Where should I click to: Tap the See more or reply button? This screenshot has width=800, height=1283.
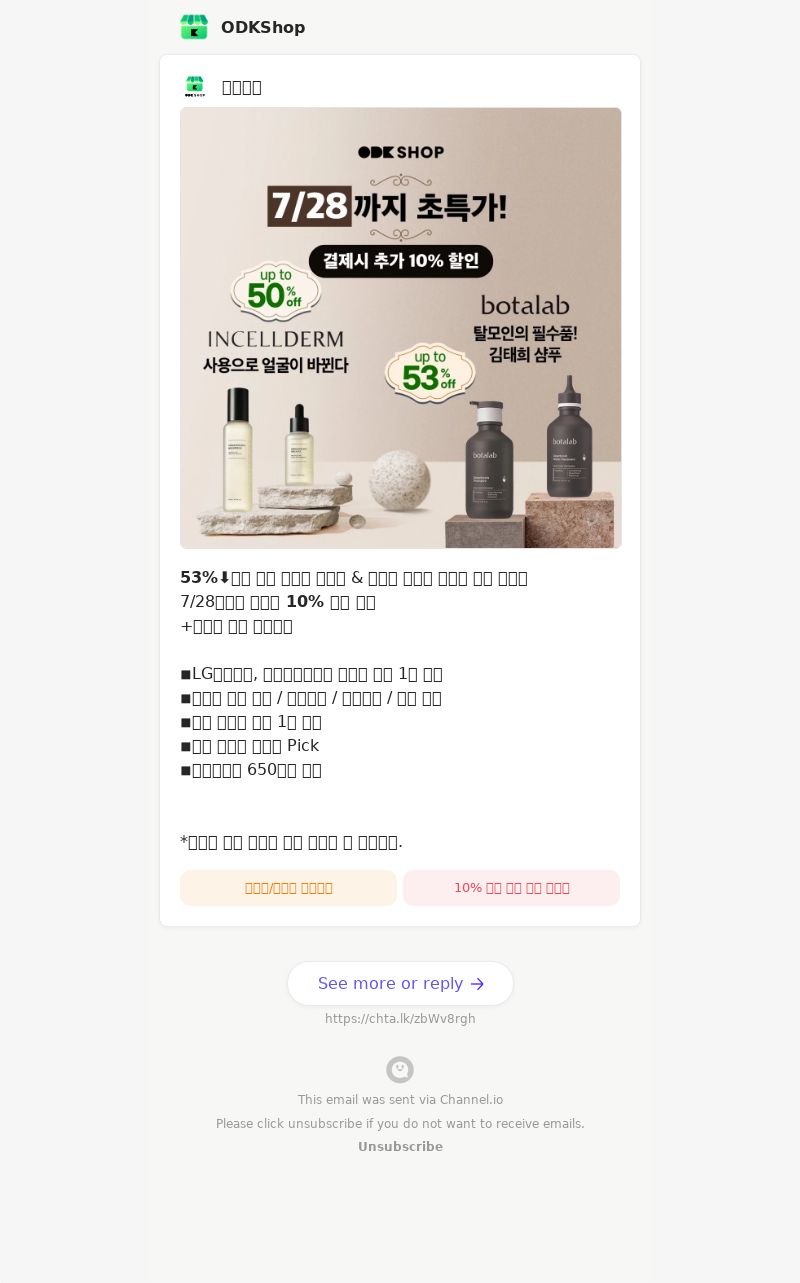400,984
